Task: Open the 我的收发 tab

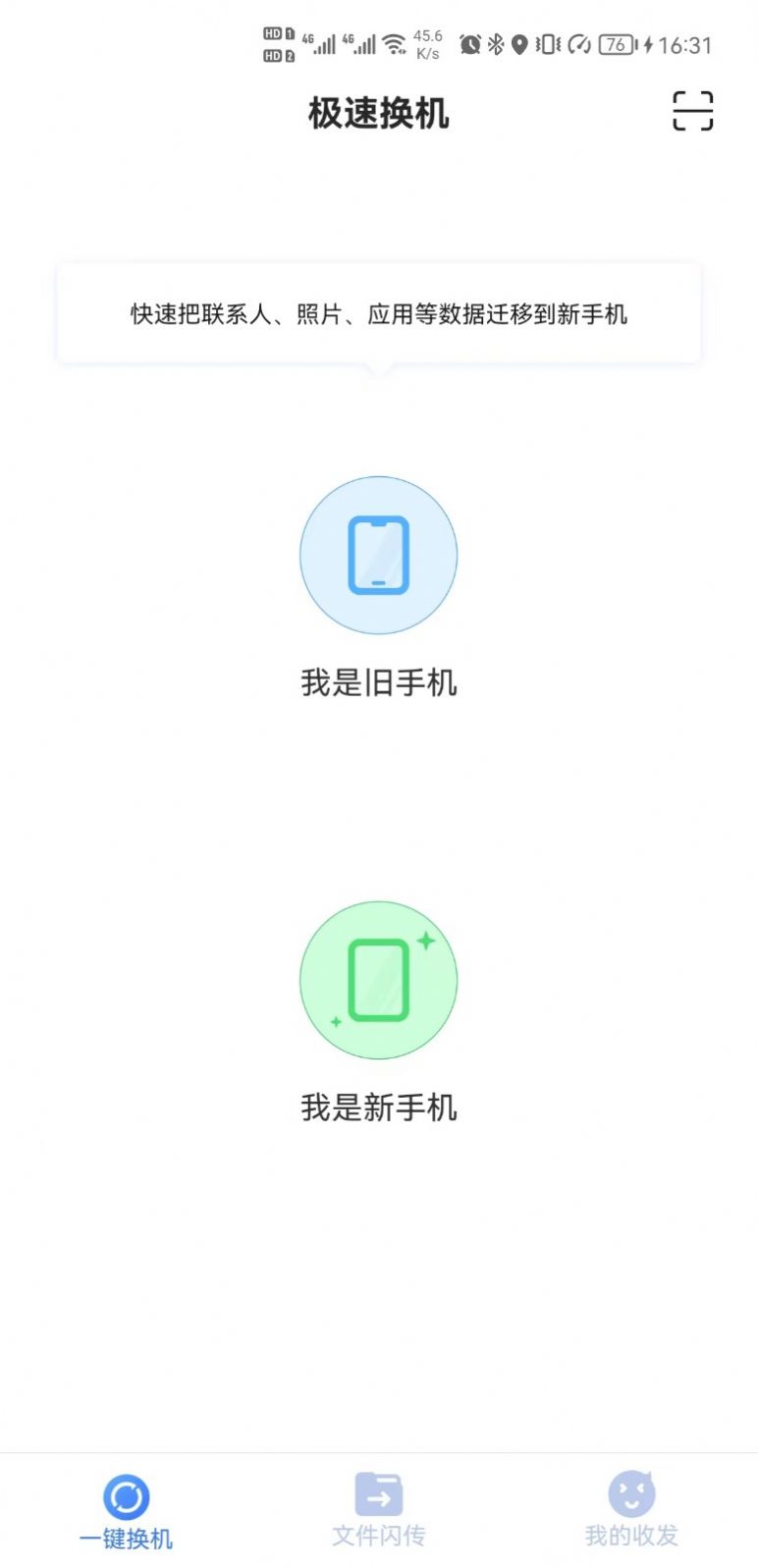Action: point(631,1510)
